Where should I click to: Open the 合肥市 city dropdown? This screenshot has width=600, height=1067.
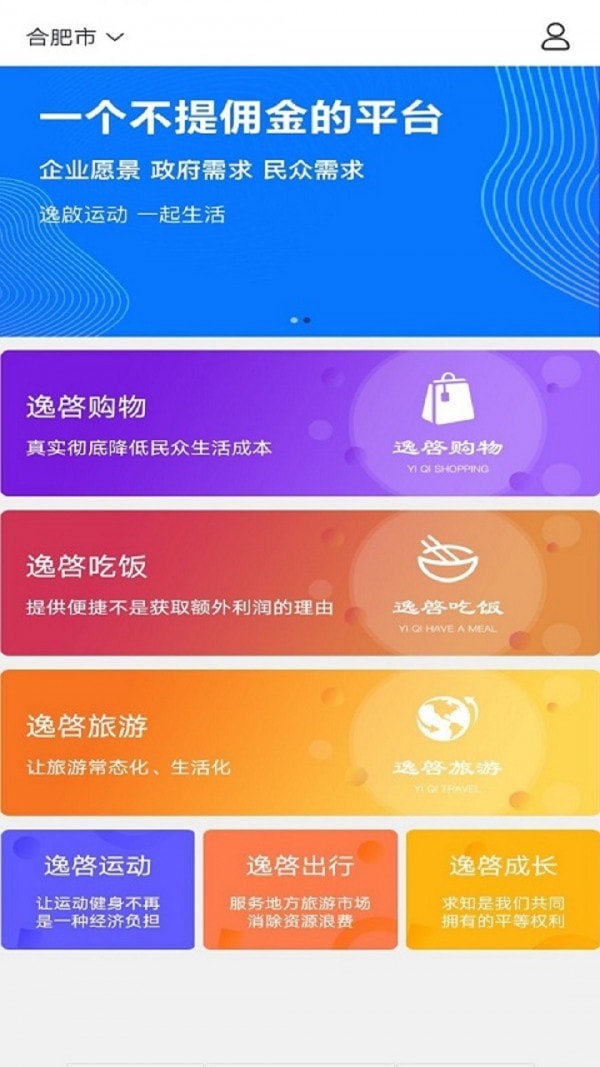pos(75,37)
